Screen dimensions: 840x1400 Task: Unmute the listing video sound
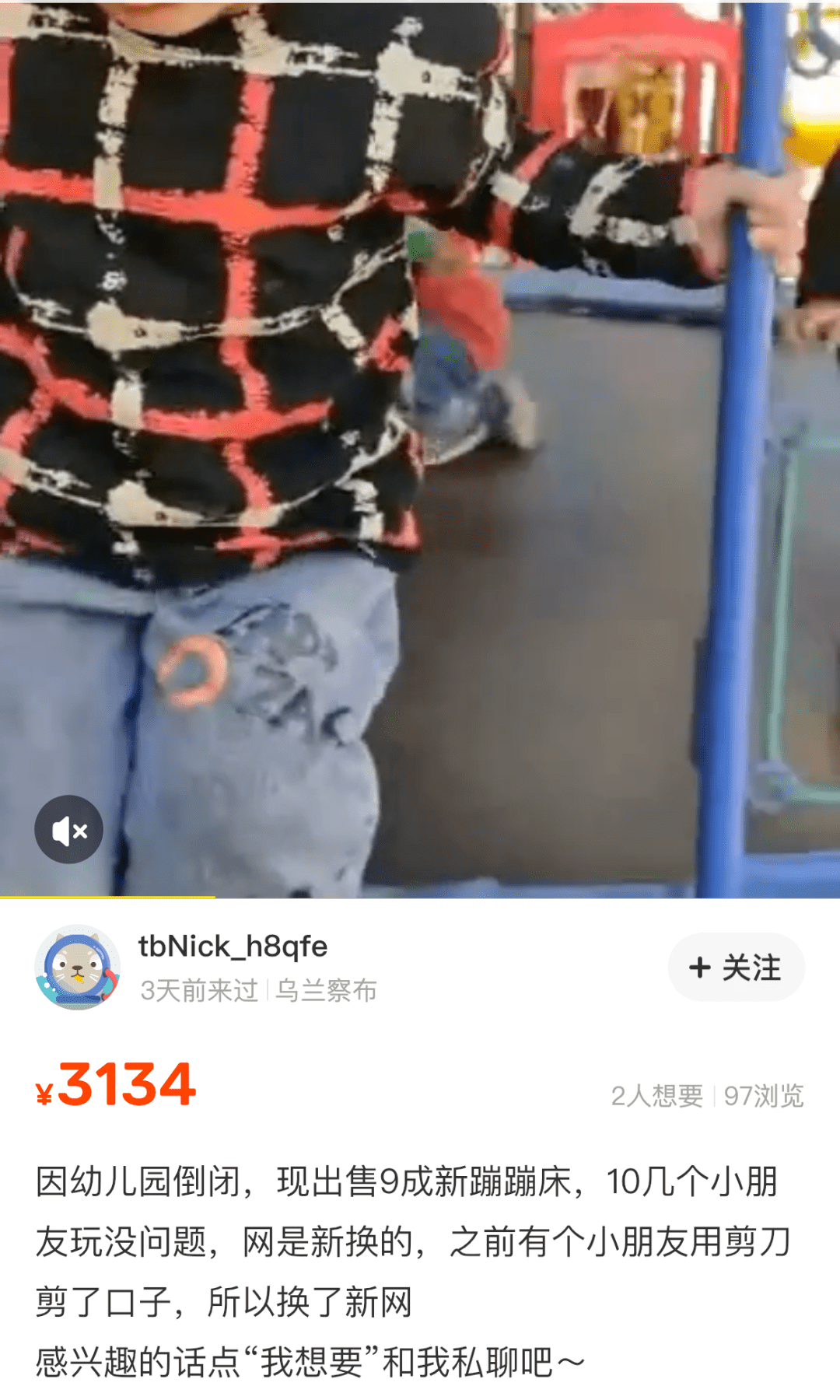[x=69, y=830]
